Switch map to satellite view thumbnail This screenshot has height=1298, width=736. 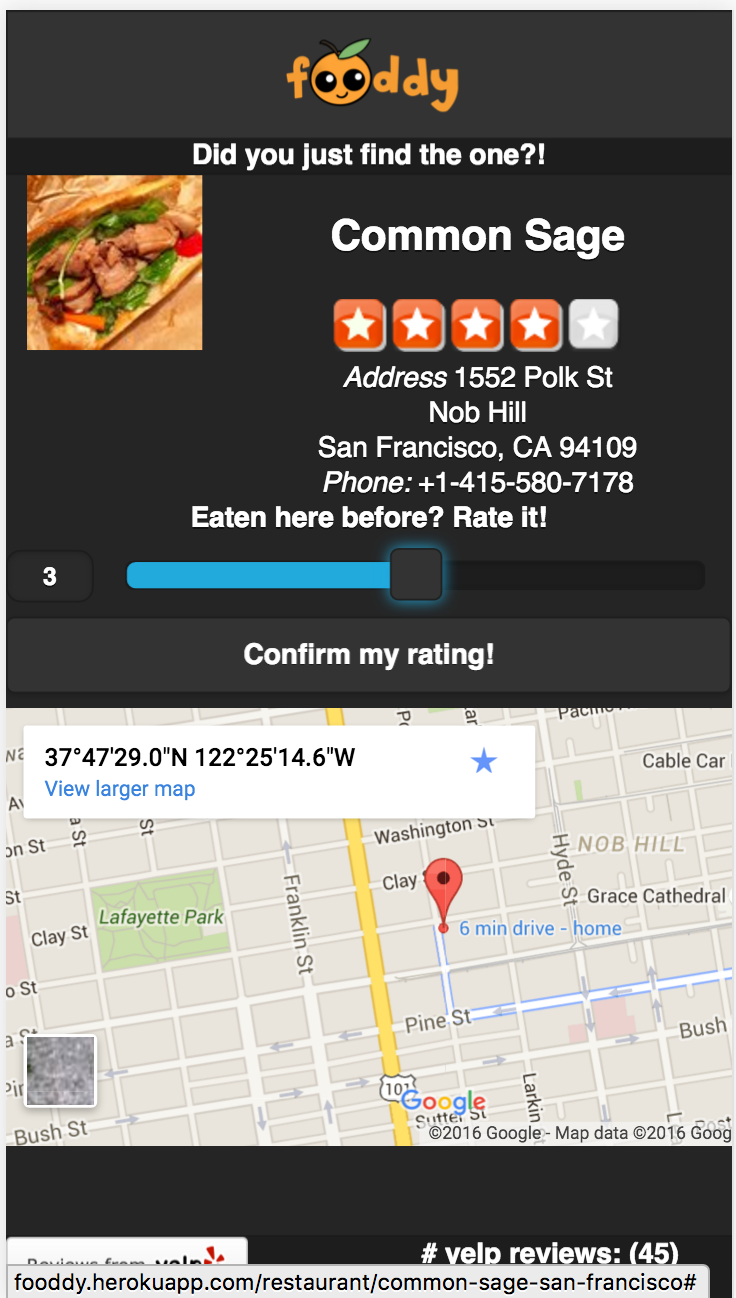[x=60, y=1071]
